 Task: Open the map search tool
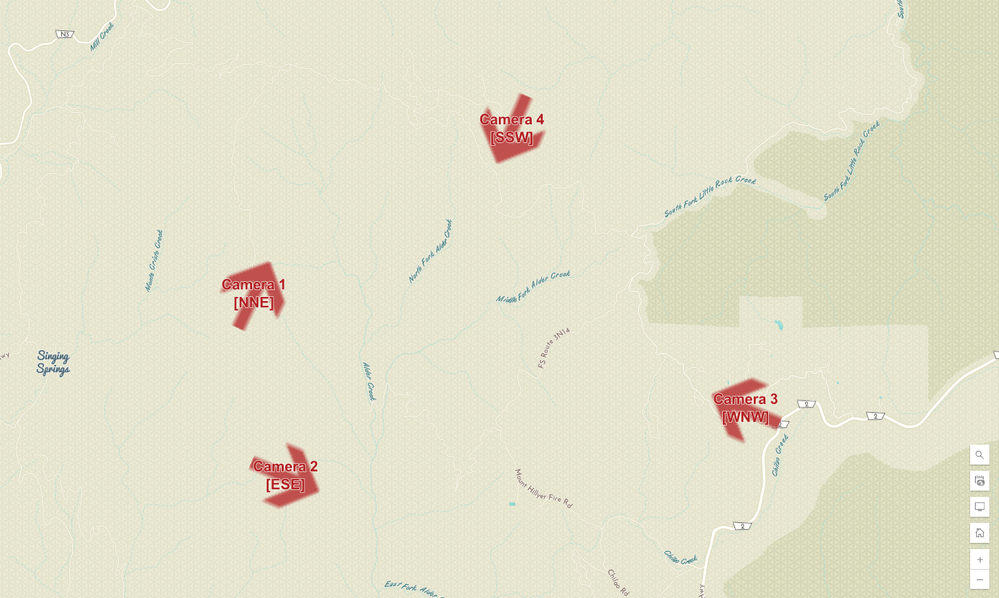[x=979, y=455]
